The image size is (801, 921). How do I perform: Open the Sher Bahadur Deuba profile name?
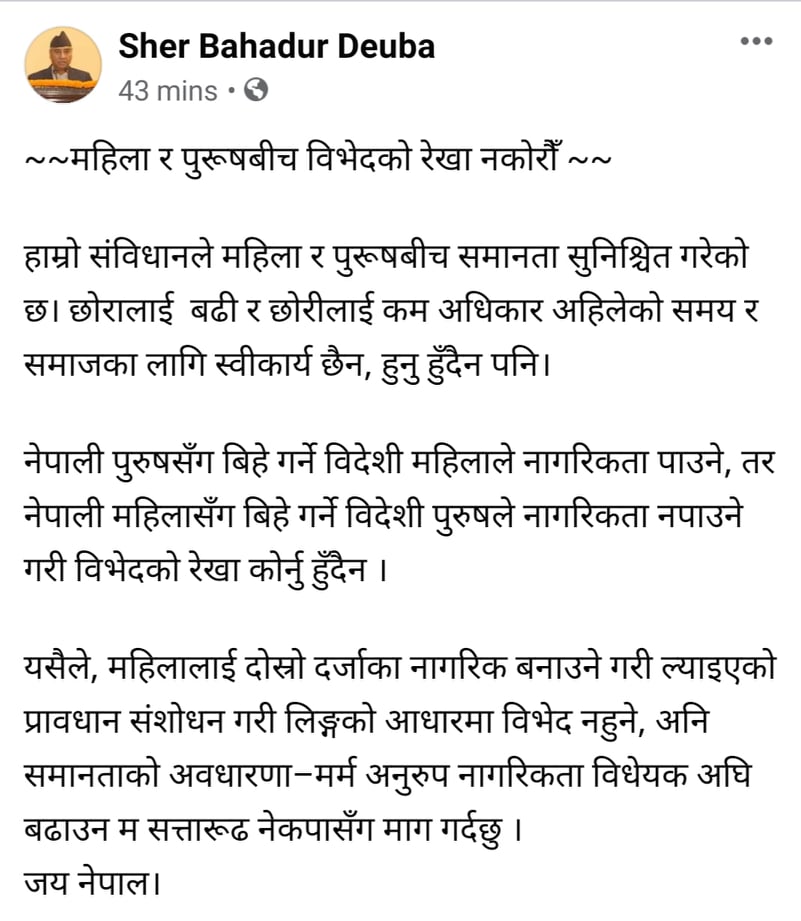pos(276,45)
